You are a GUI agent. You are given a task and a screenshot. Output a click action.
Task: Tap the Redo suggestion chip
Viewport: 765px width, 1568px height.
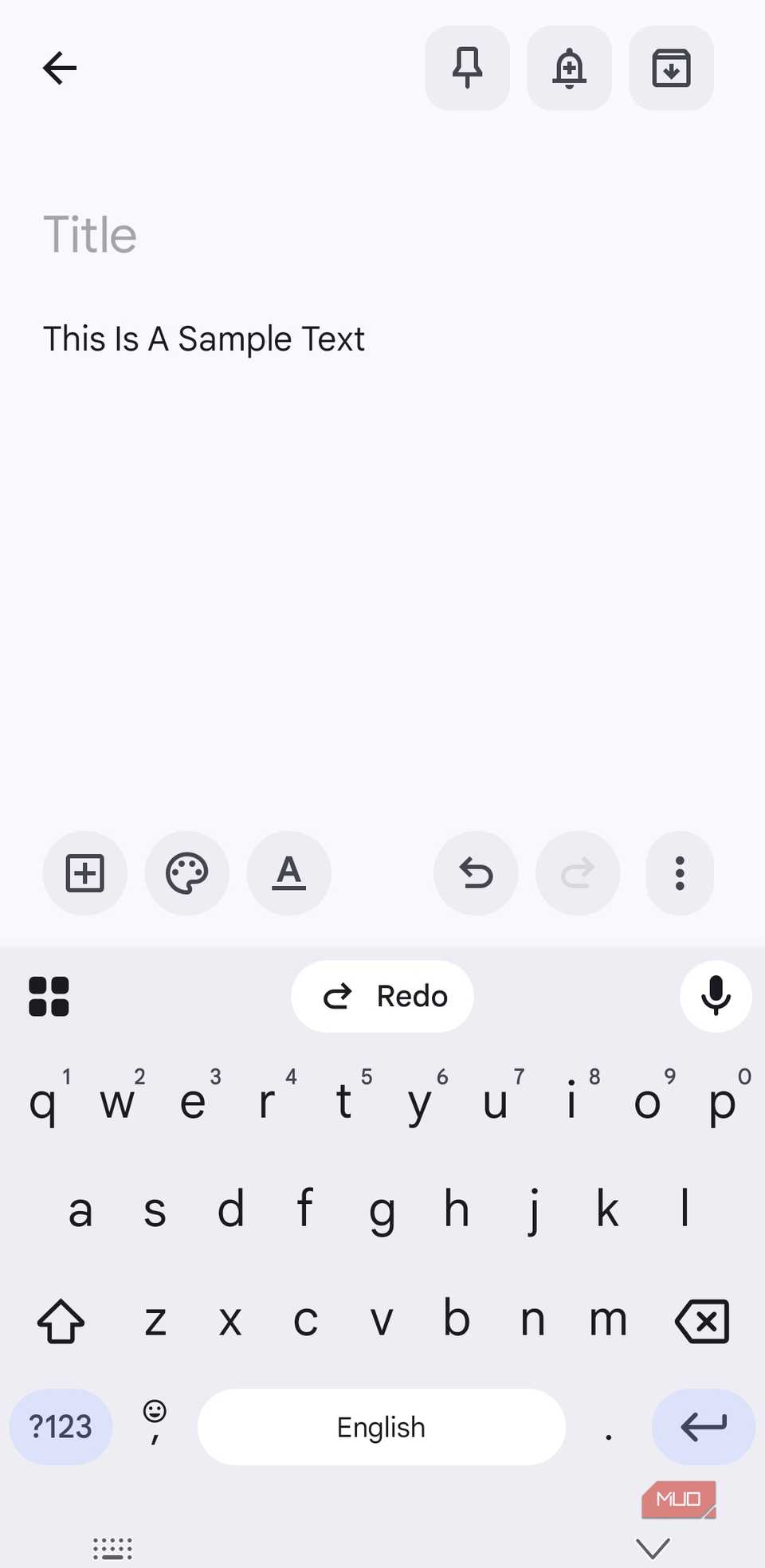pos(381,997)
